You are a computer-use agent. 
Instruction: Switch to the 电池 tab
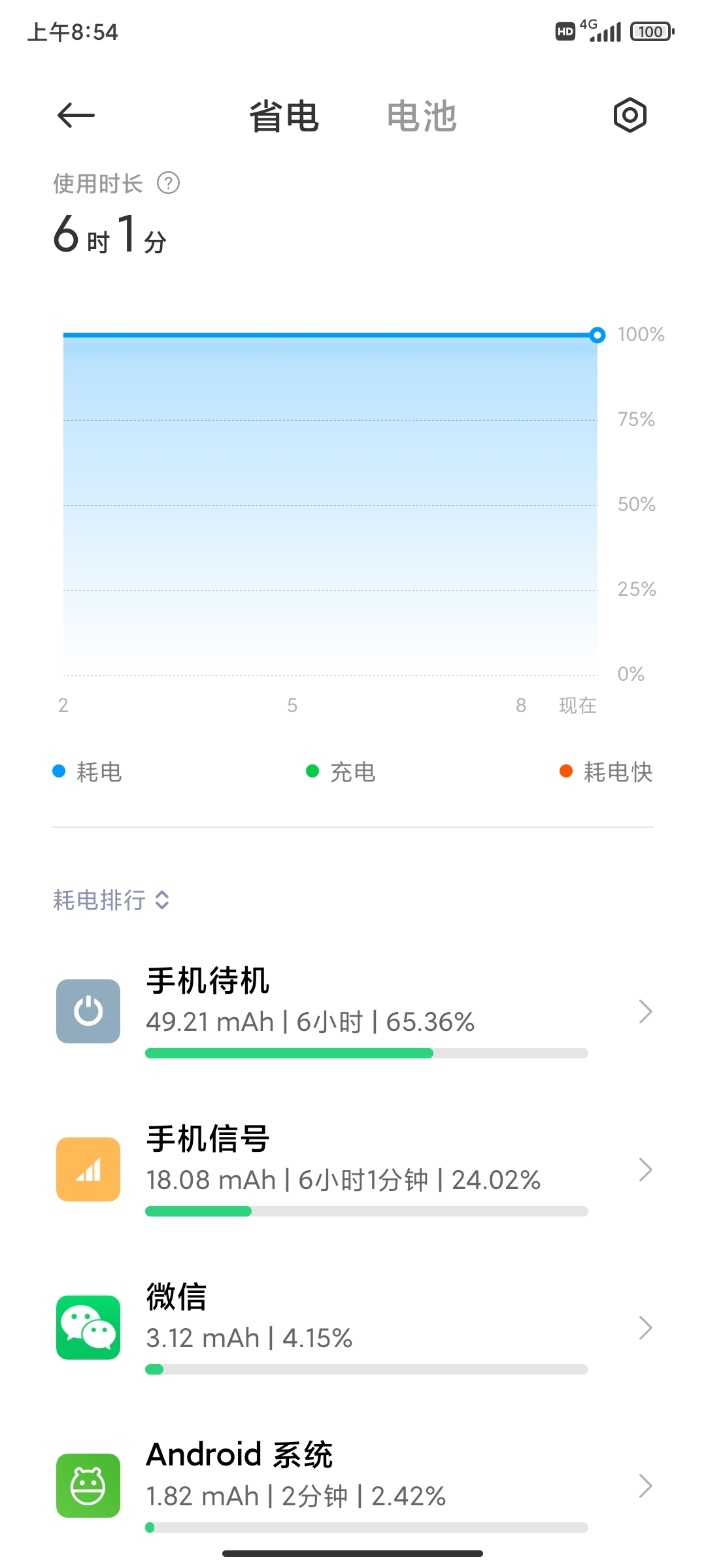(422, 117)
